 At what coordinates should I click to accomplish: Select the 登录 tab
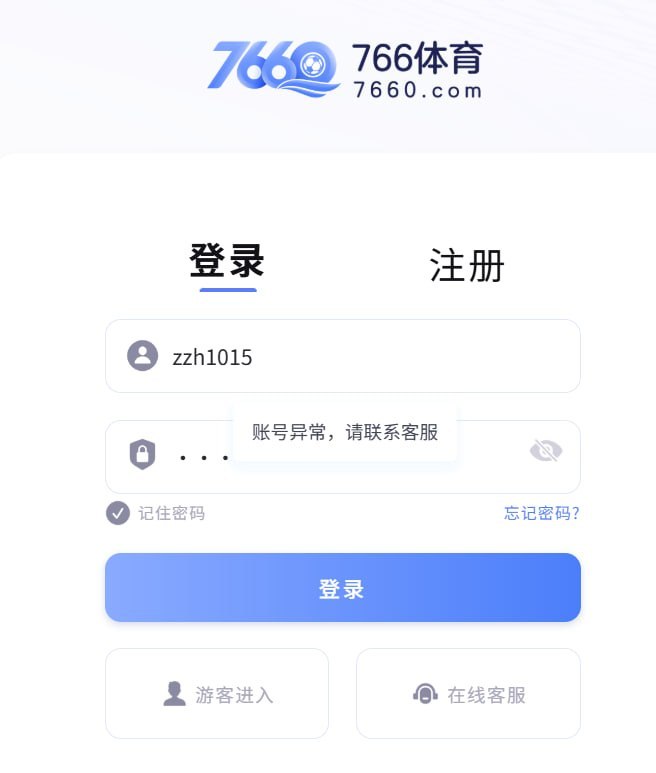point(227,262)
